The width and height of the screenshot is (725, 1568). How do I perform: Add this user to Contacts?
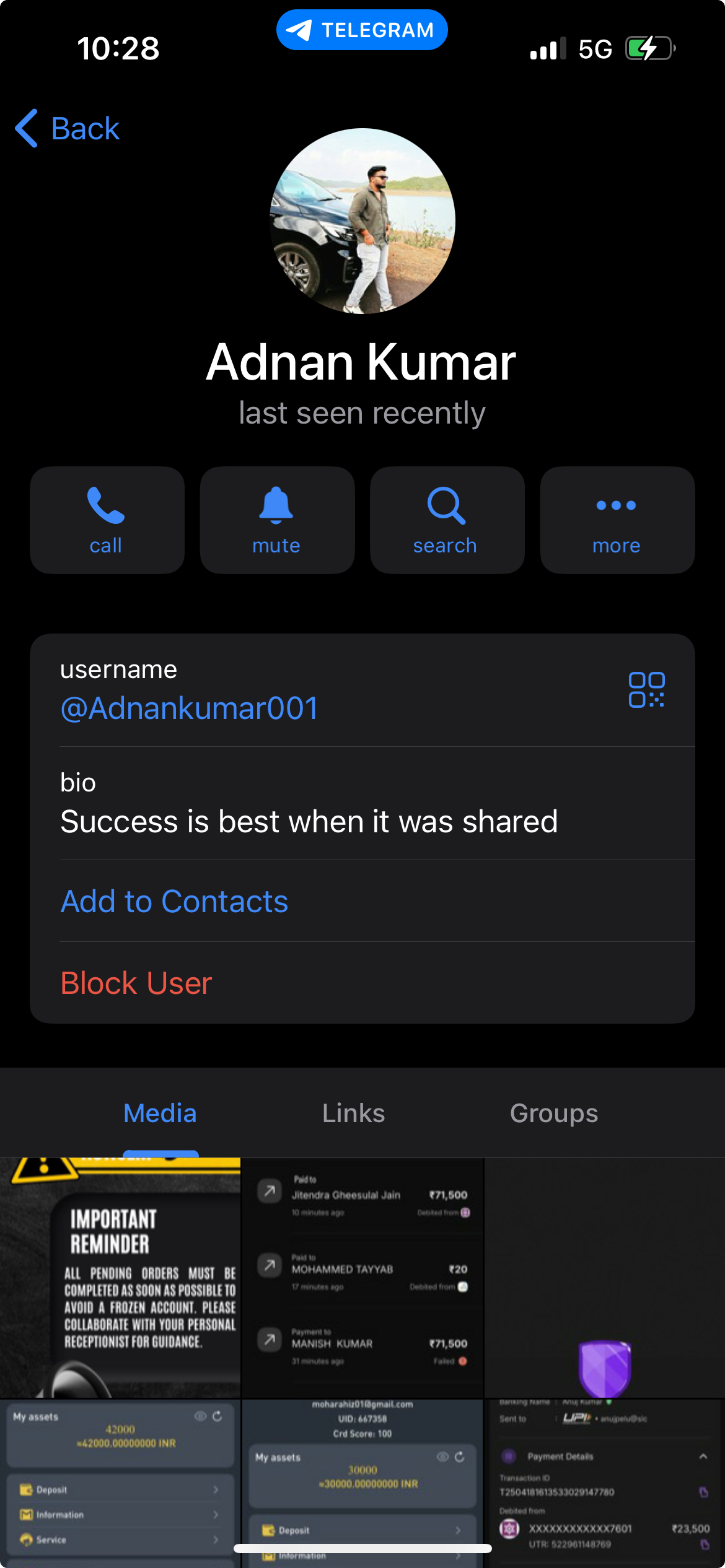click(174, 901)
